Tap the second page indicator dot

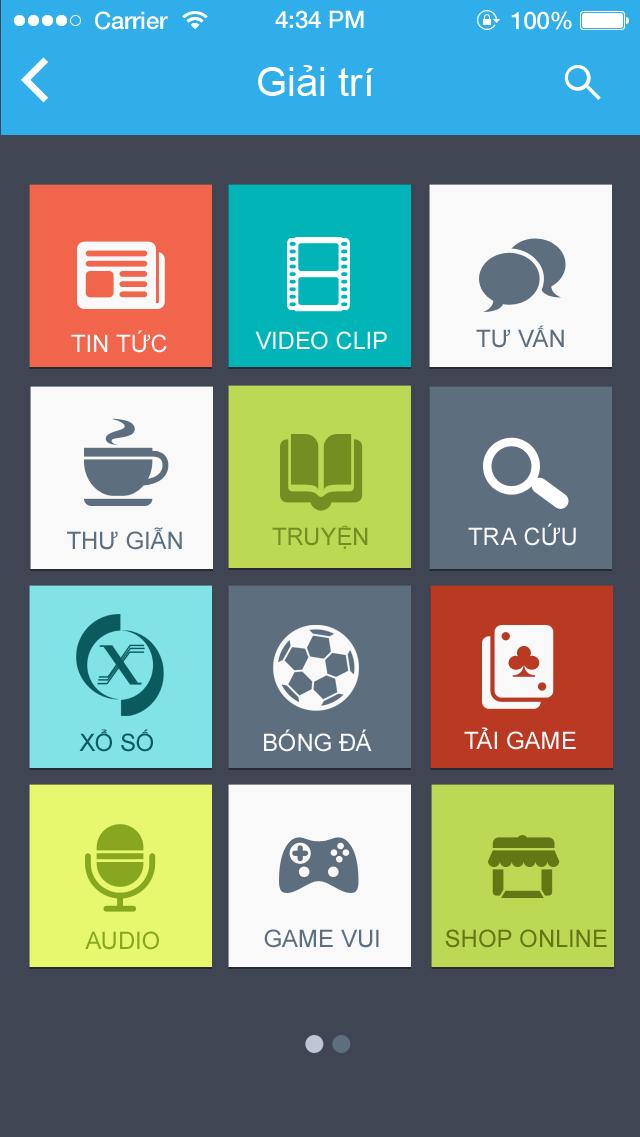[x=341, y=1044]
